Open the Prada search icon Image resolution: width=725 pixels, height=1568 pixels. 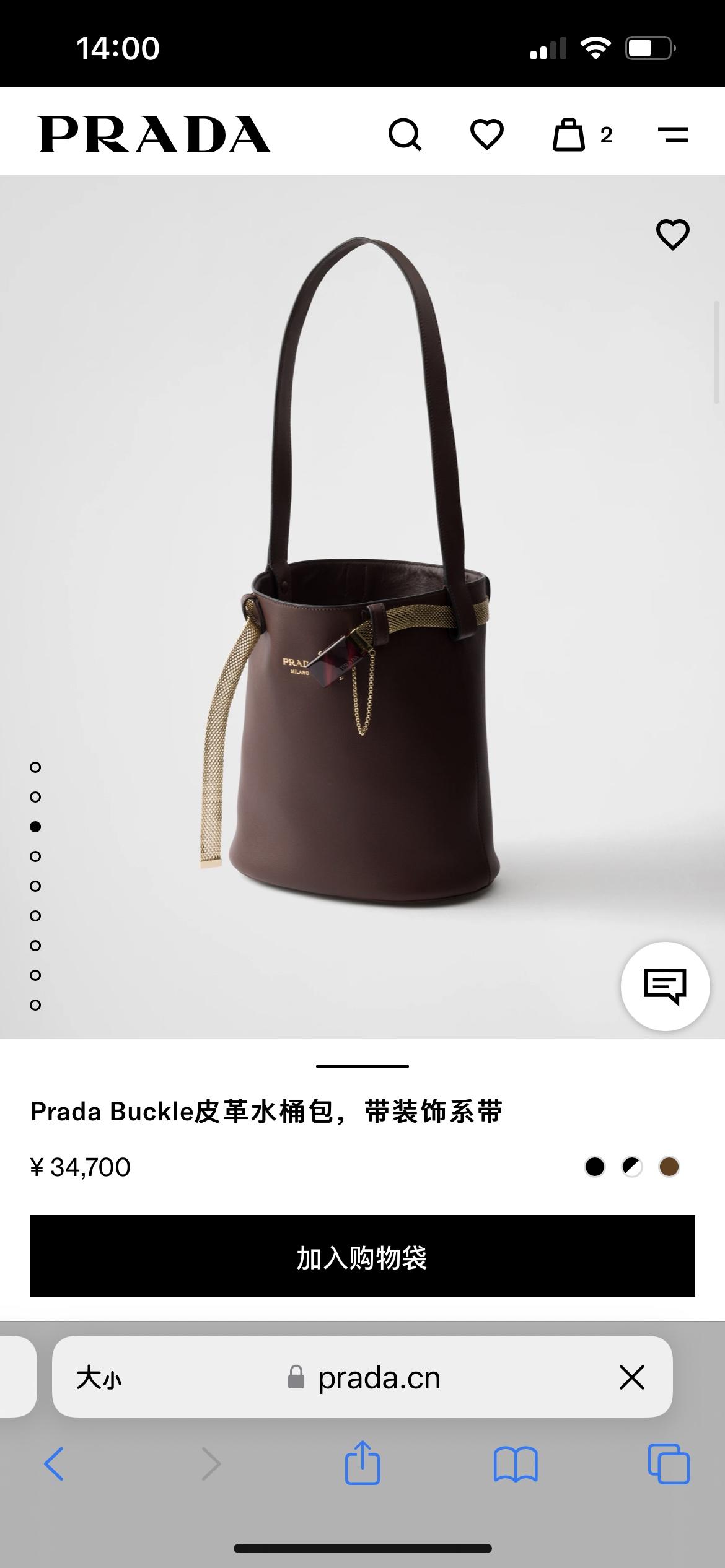(x=405, y=134)
